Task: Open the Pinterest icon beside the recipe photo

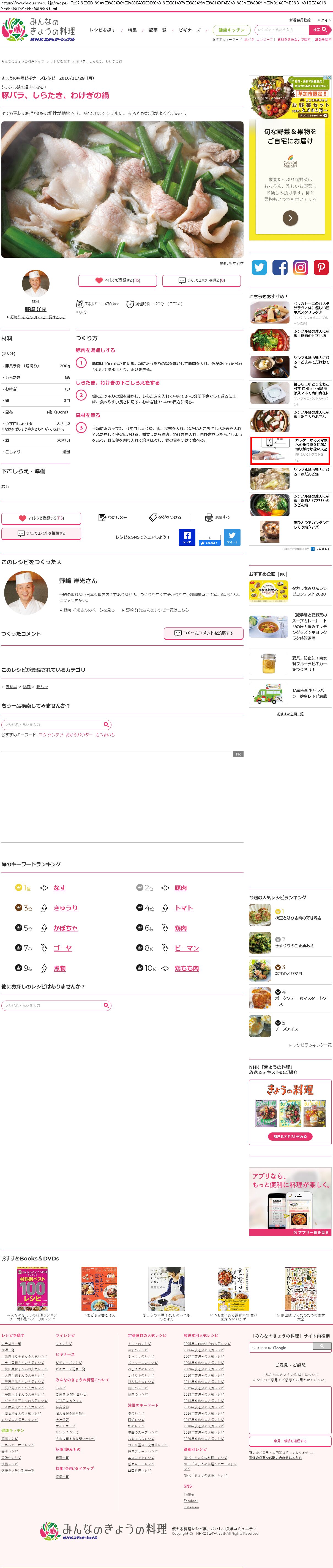Action: click(321, 267)
